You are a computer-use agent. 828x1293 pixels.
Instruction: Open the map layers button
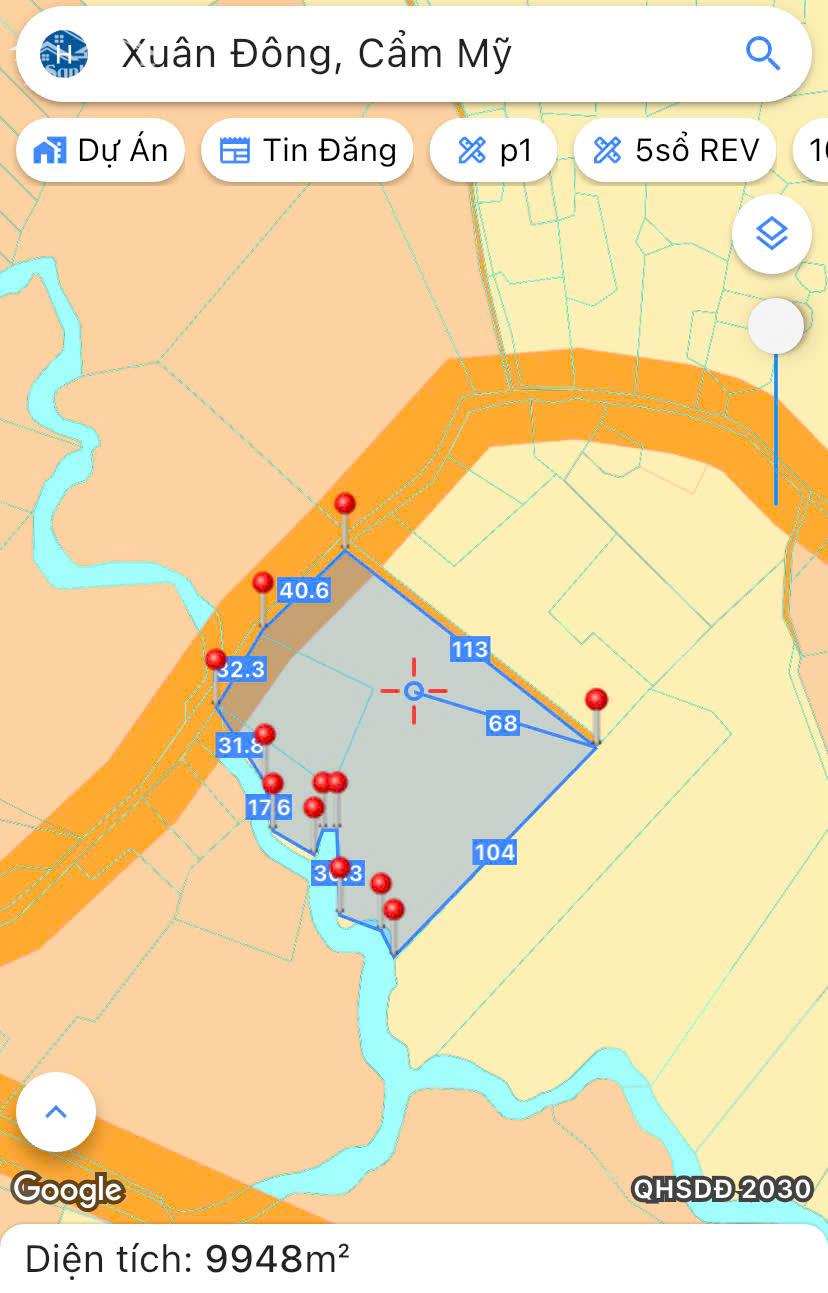pyautogui.click(x=771, y=235)
